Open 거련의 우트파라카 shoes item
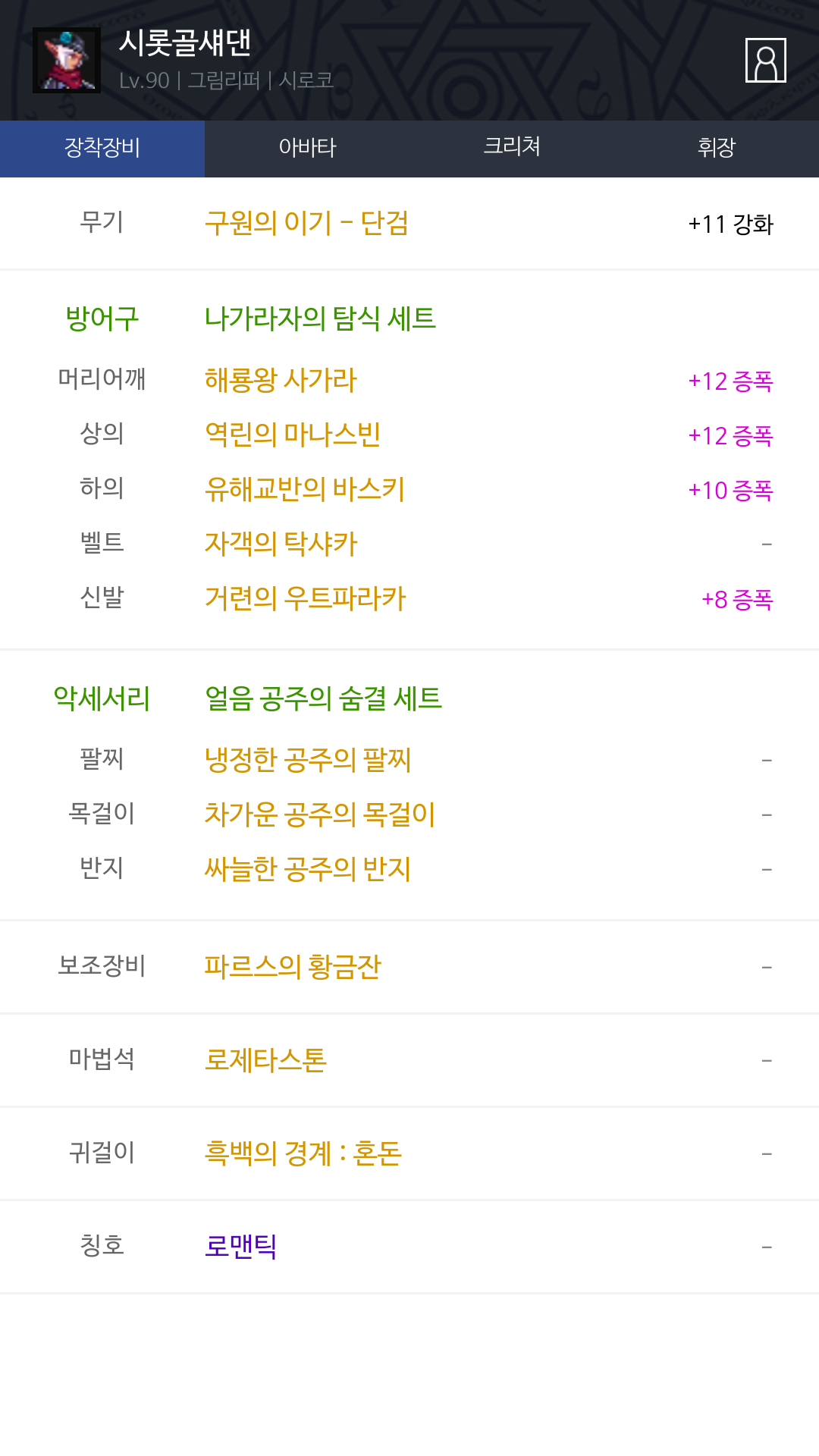The height and width of the screenshot is (1456, 819). click(306, 598)
